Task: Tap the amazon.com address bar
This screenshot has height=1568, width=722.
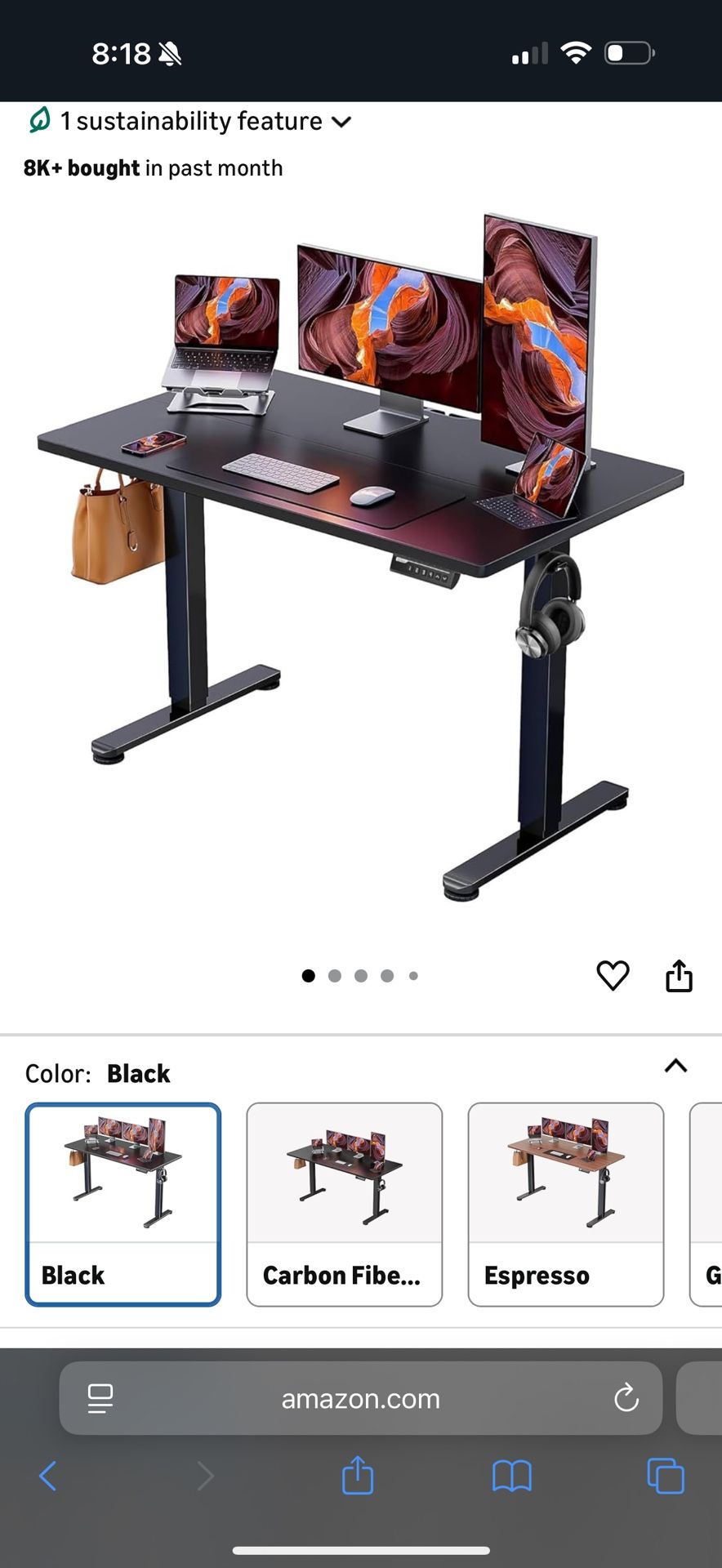Action: pyautogui.click(x=360, y=1398)
